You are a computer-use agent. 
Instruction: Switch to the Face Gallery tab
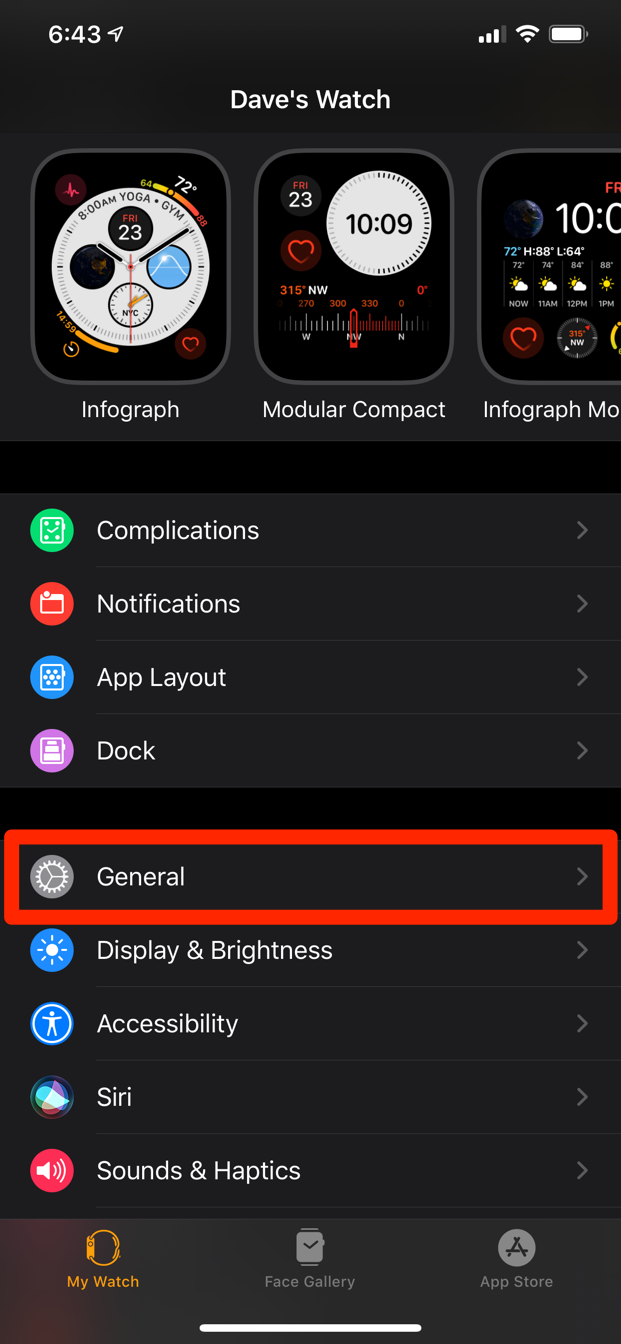(310, 1260)
